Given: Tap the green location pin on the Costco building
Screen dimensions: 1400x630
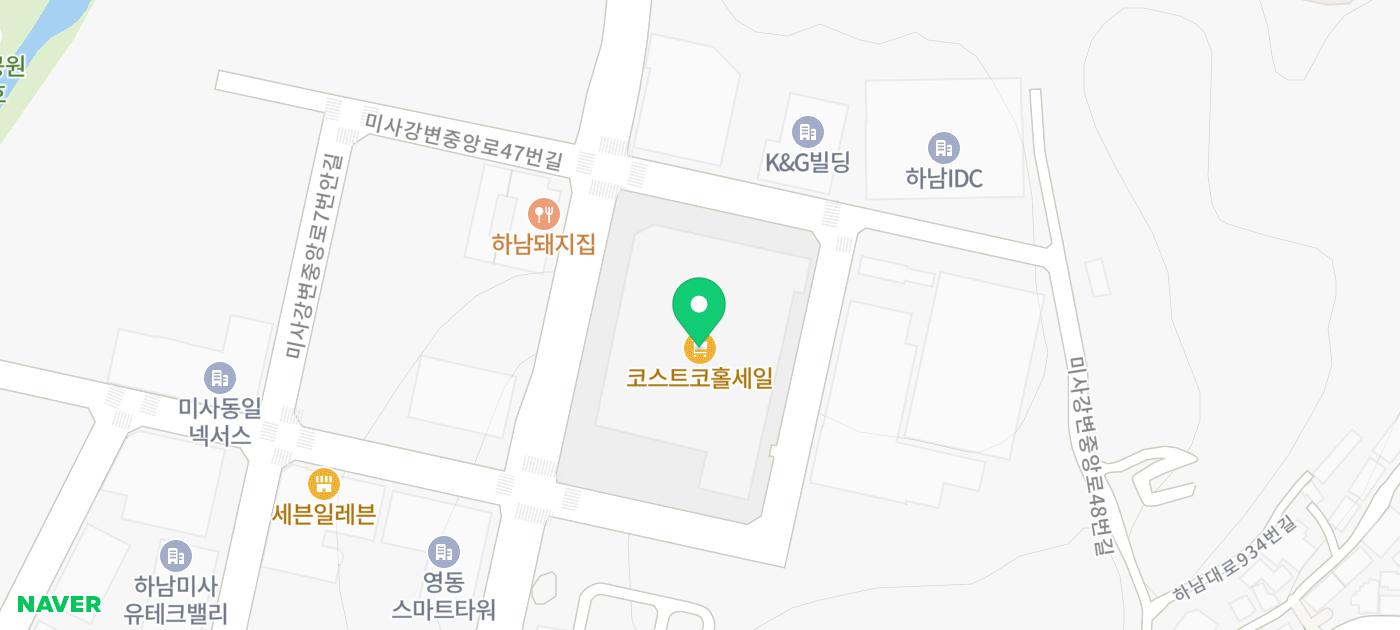Looking at the screenshot, I should coord(699,306).
